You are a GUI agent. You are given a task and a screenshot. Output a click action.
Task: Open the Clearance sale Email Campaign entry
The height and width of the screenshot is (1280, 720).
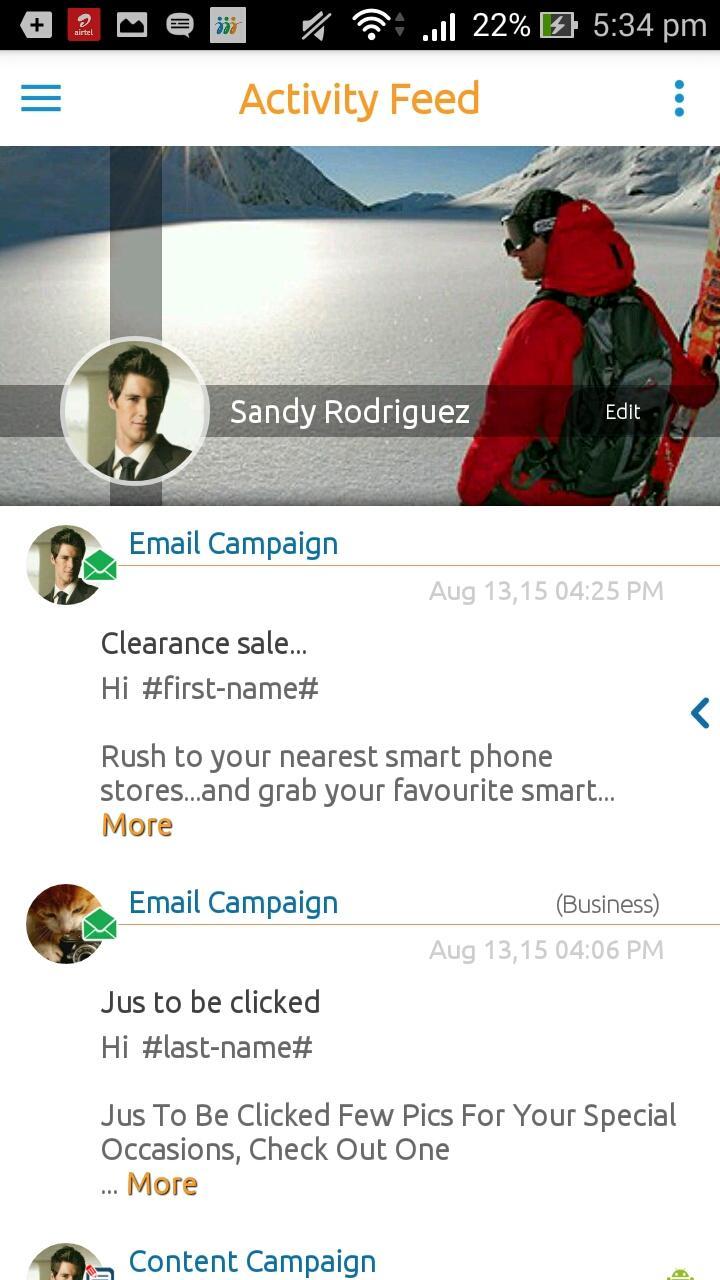pos(233,544)
